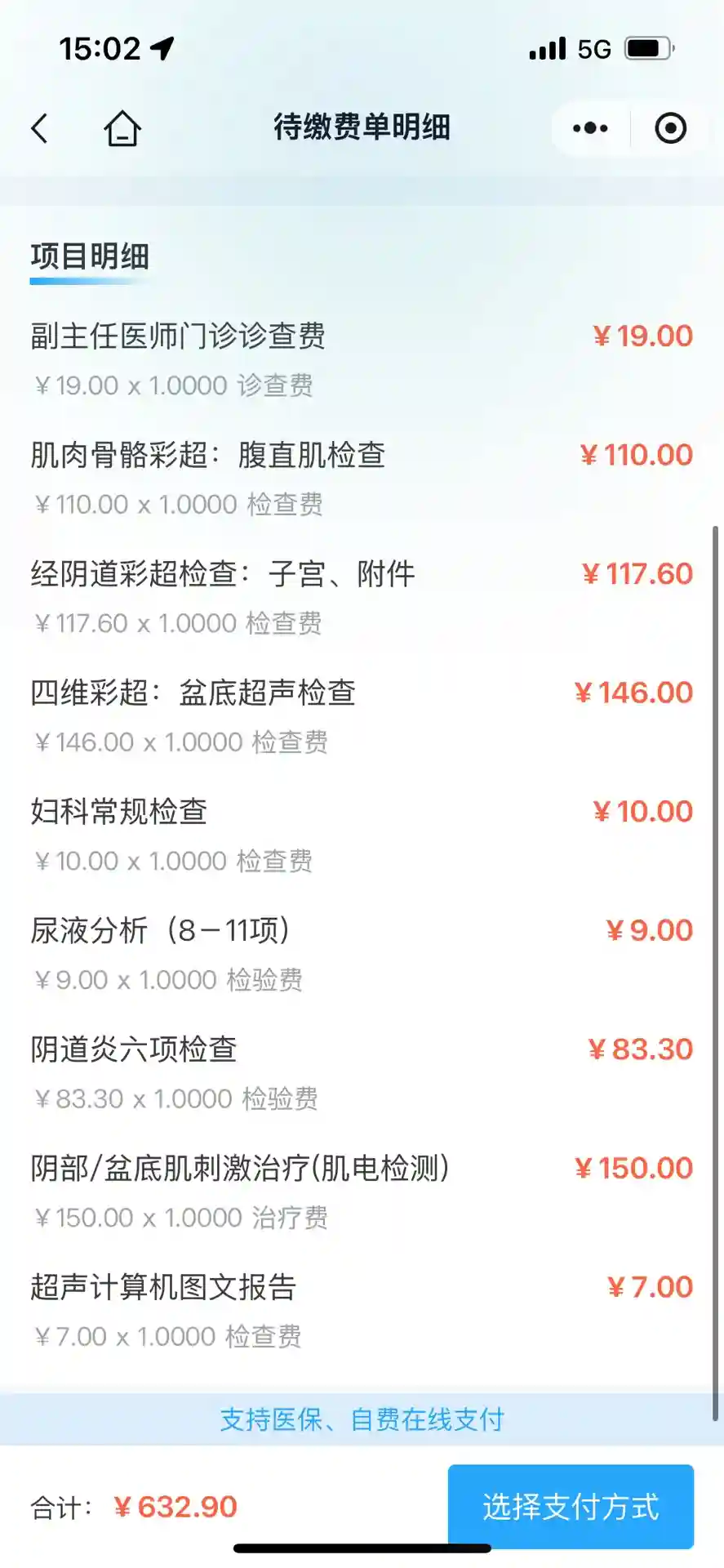
Task: Close the mini program via circle icon
Action: tap(670, 128)
